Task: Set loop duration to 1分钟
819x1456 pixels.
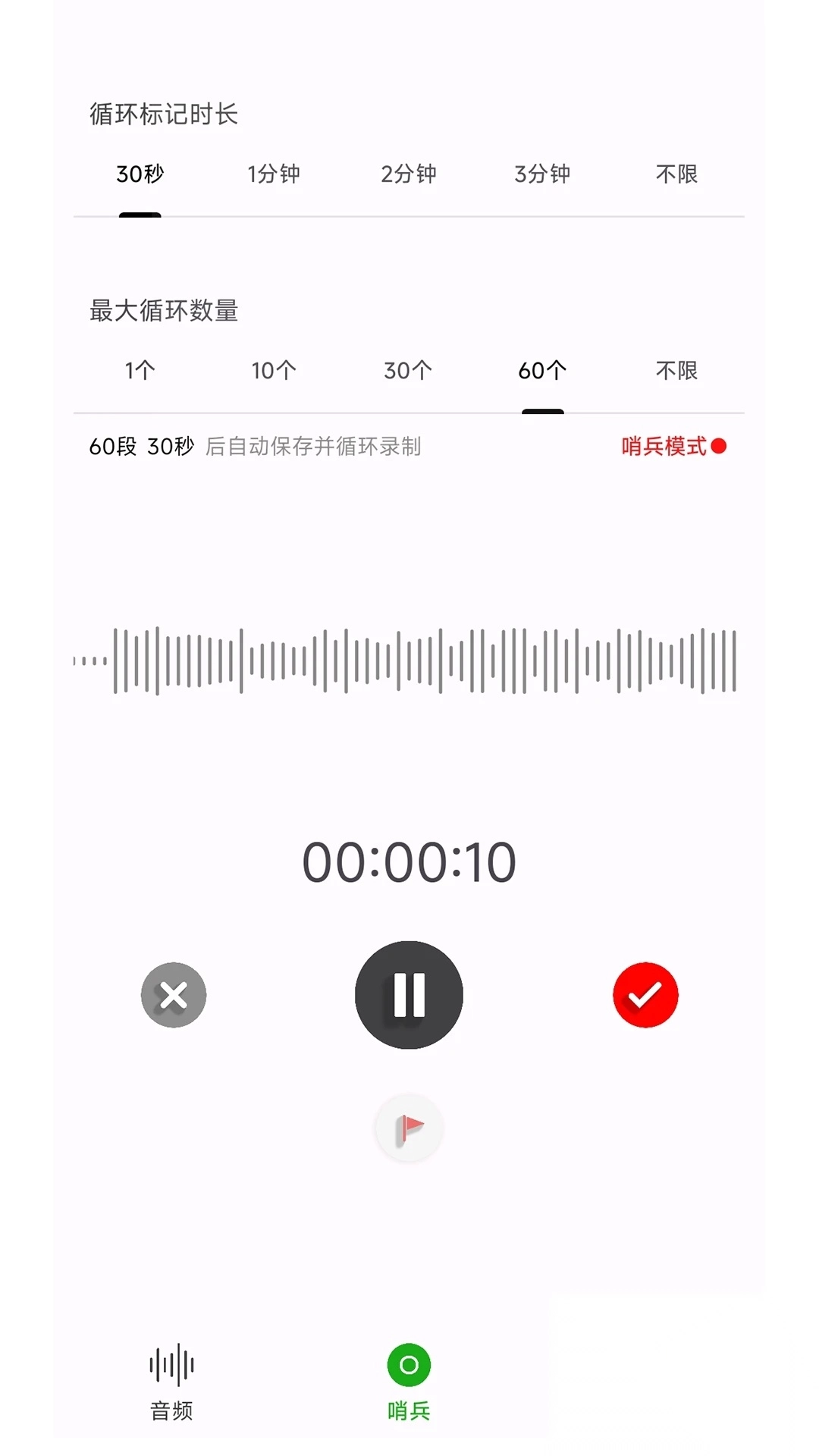Action: coord(274,174)
